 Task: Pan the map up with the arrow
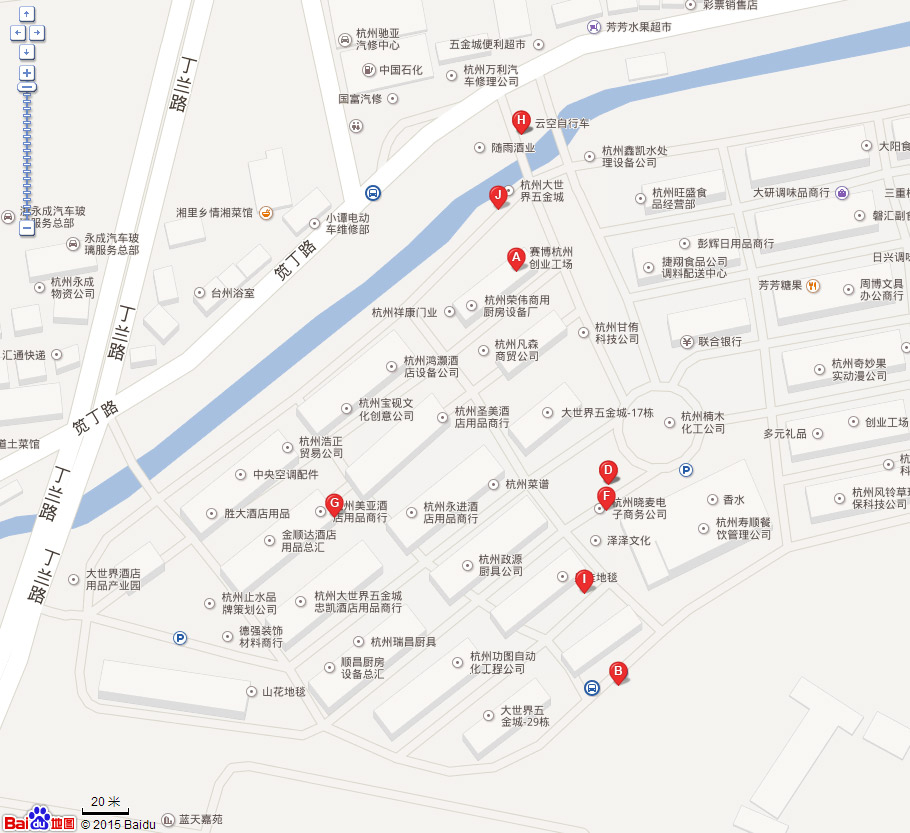coord(27,14)
